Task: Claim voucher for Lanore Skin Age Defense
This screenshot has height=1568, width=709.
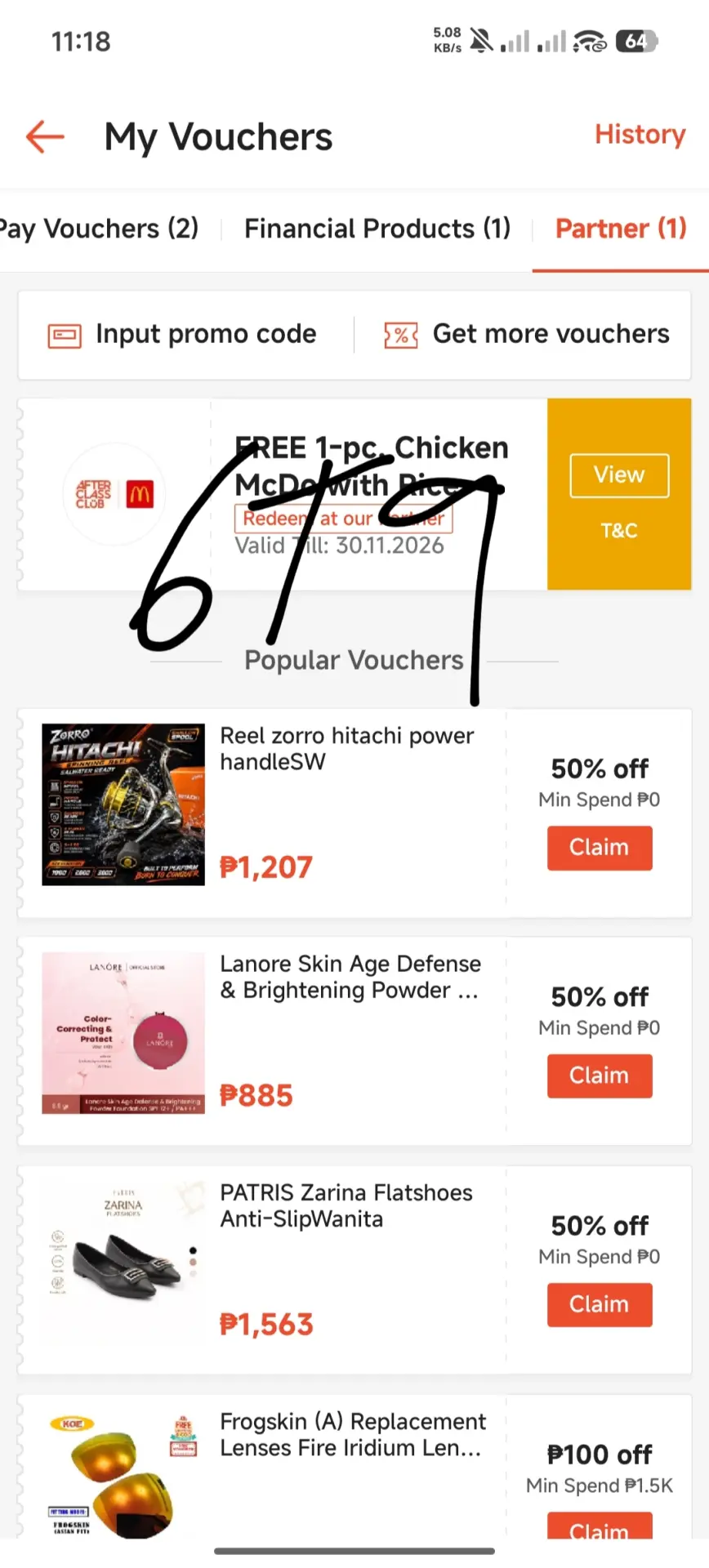Action: tap(600, 1076)
